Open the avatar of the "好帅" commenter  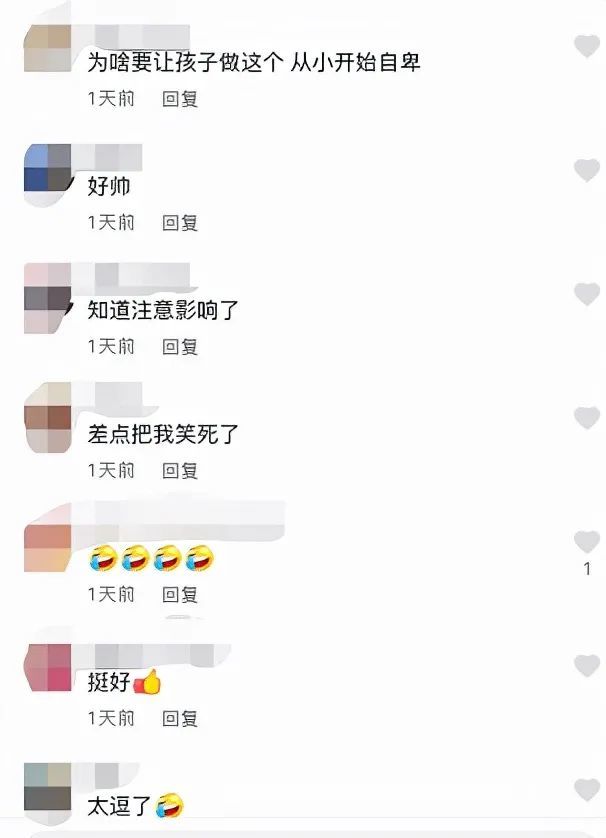tap(47, 168)
